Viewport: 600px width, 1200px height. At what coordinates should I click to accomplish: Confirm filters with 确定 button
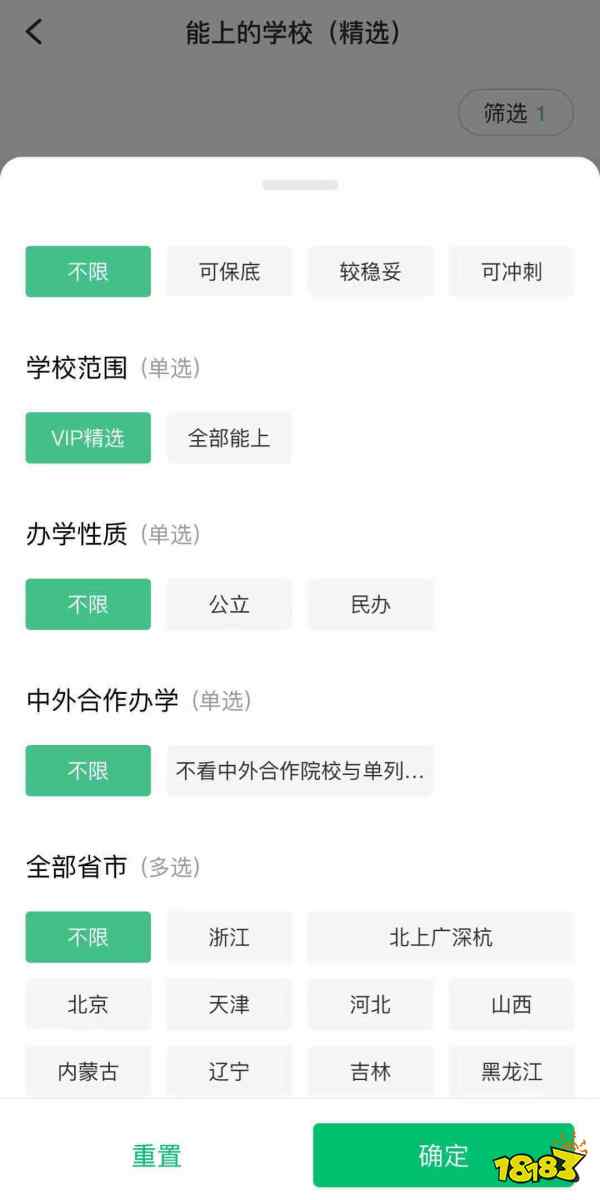pos(443,1155)
